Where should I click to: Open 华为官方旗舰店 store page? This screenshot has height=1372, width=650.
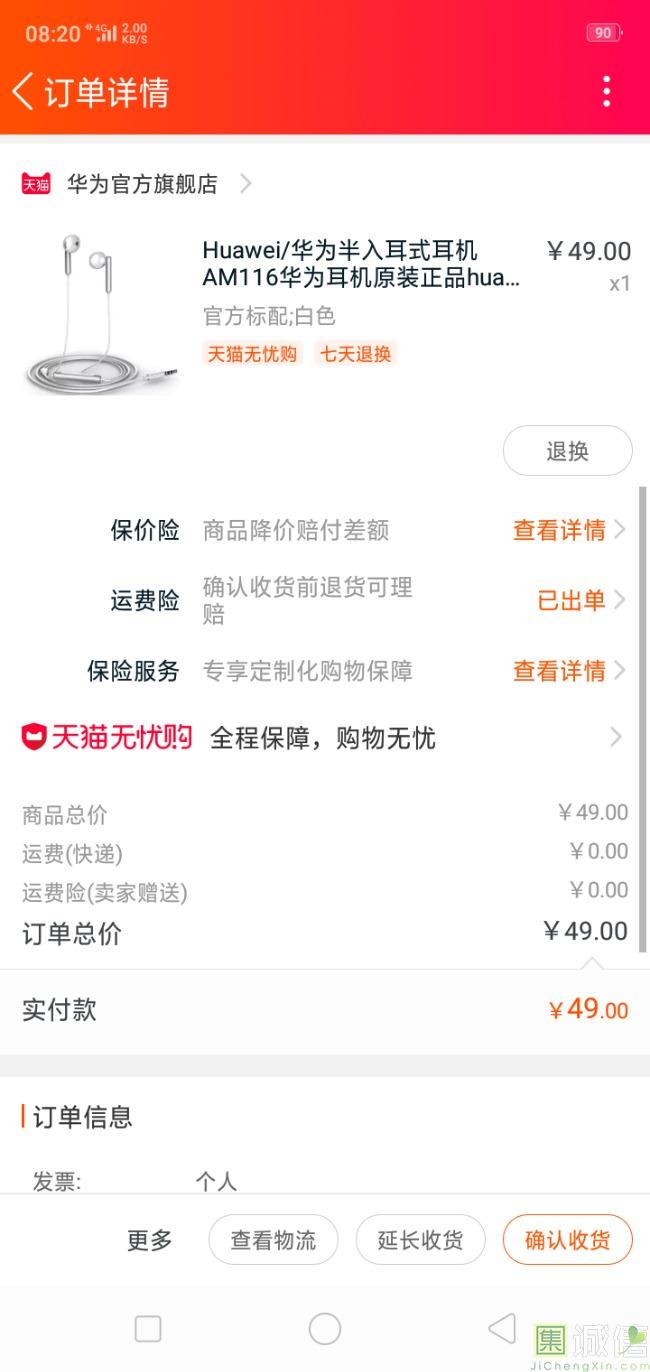tap(142, 184)
